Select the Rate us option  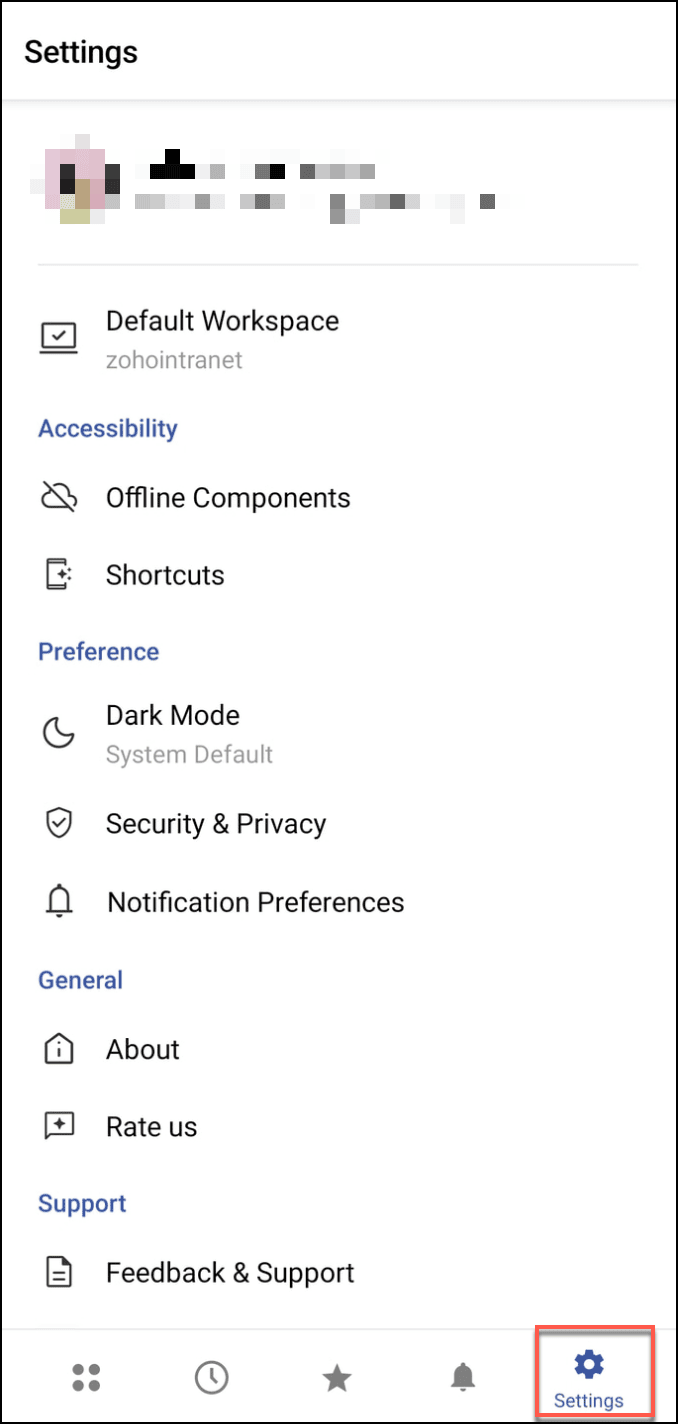pyautogui.click(x=152, y=1126)
